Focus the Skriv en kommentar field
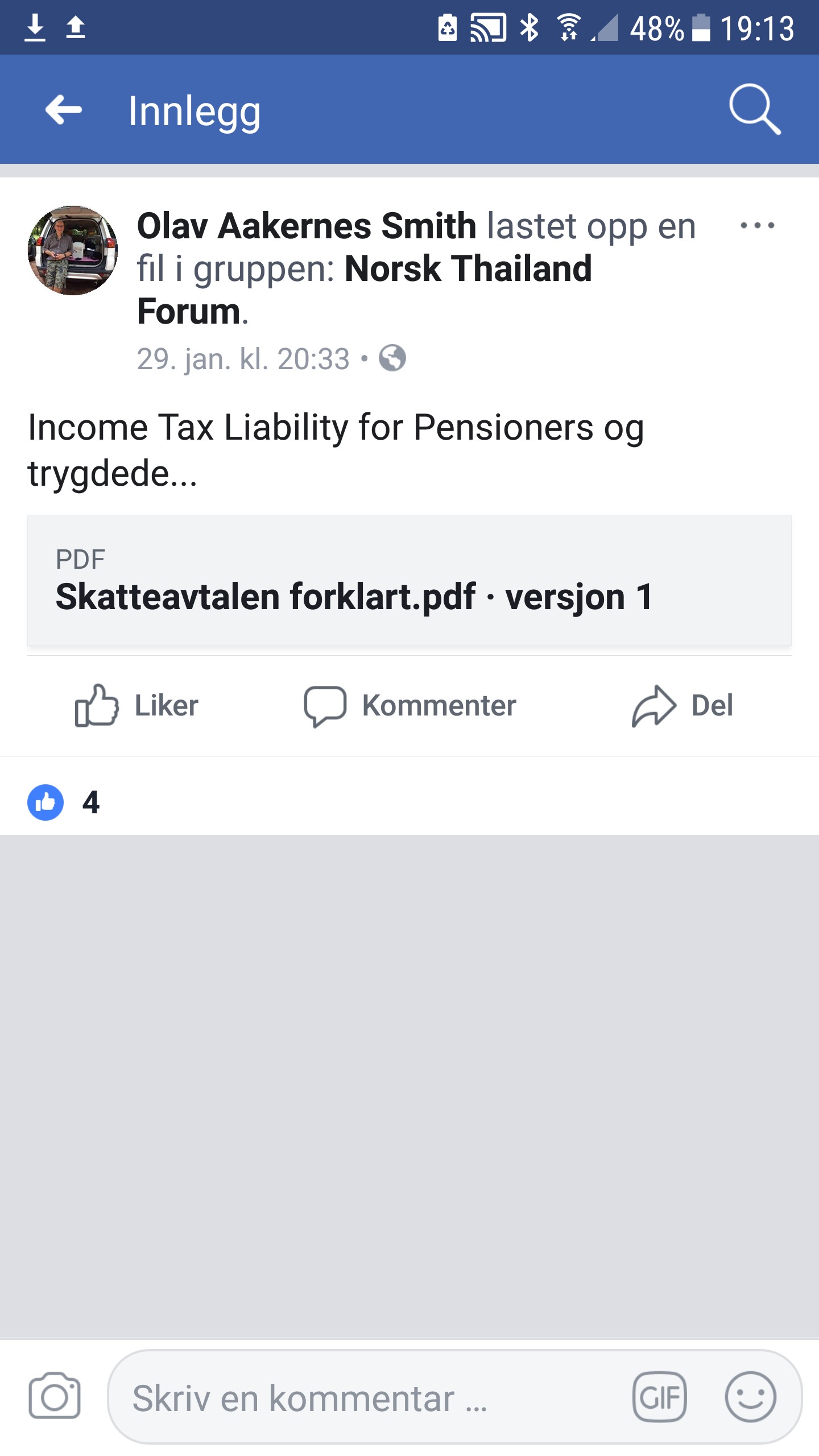The width and height of the screenshot is (819, 1456). (x=364, y=1397)
